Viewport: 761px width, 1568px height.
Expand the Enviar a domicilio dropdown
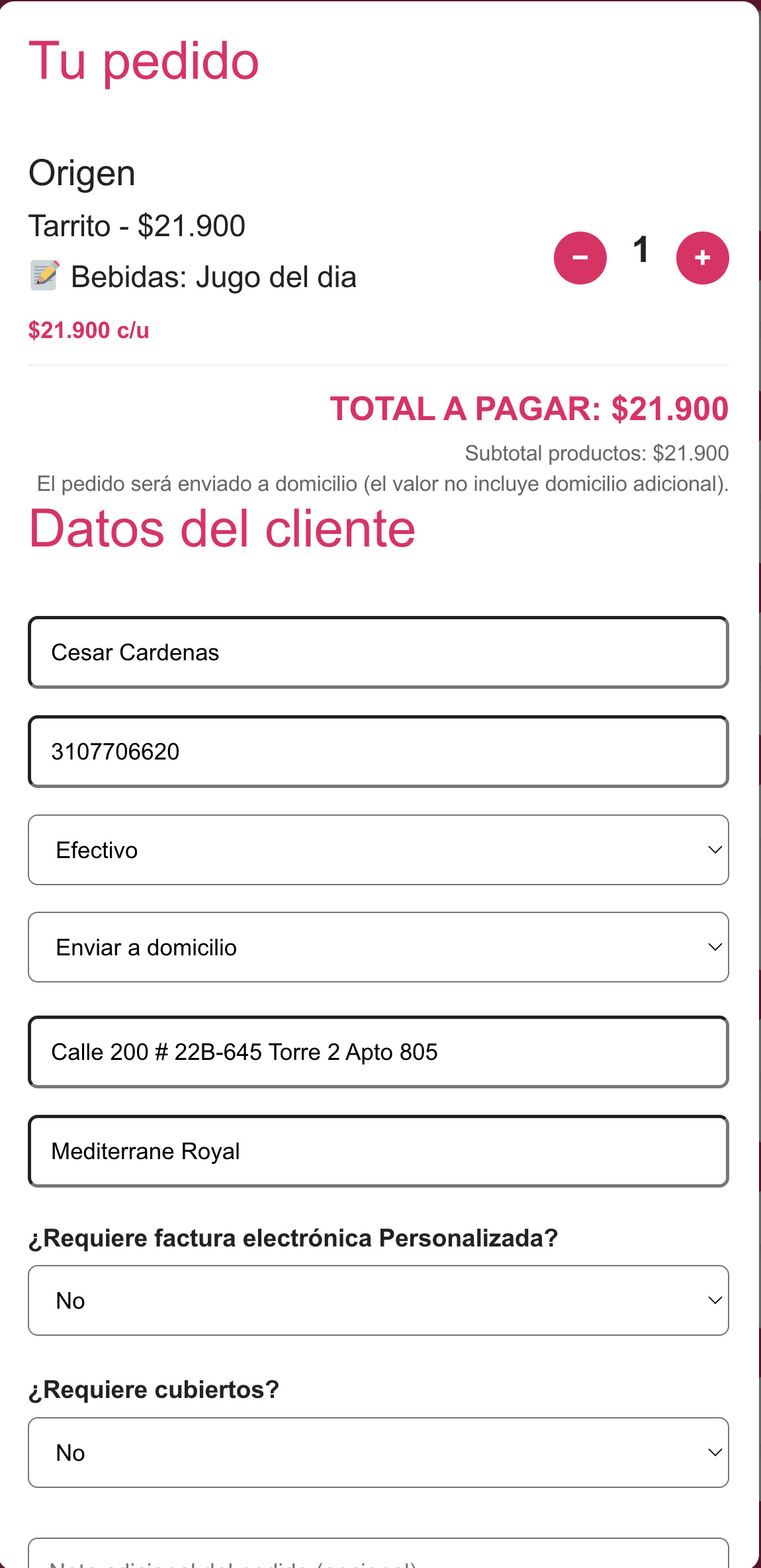[378, 947]
